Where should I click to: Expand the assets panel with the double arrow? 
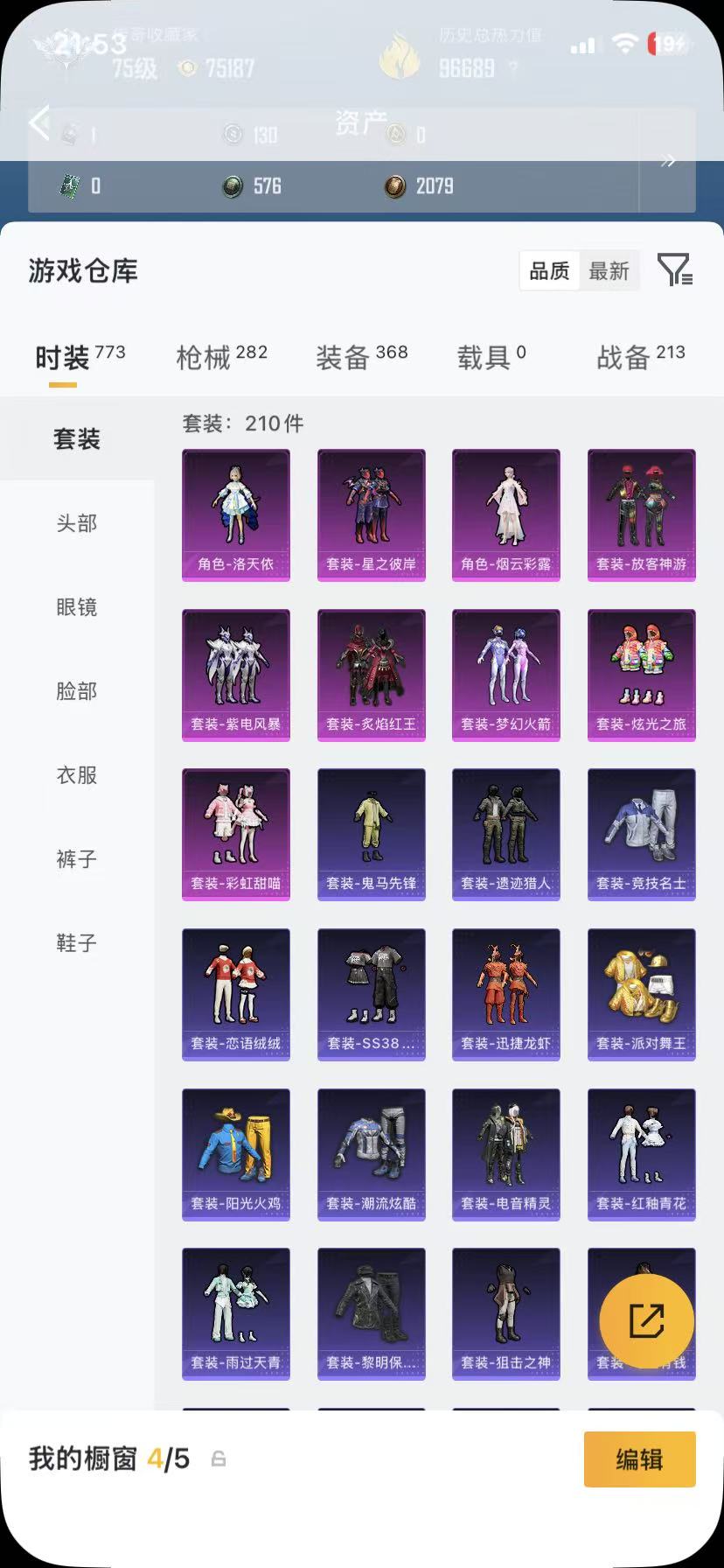tap(669, 160)
